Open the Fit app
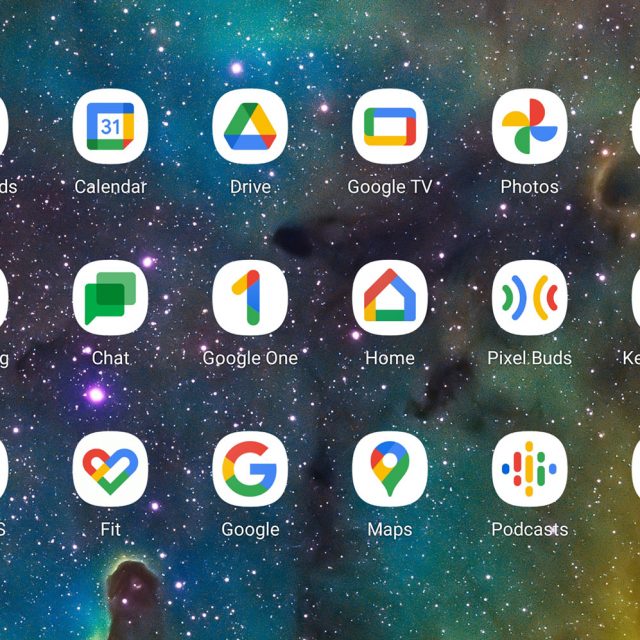This screenshot has height=640, width=640. (x=110, y=469)
